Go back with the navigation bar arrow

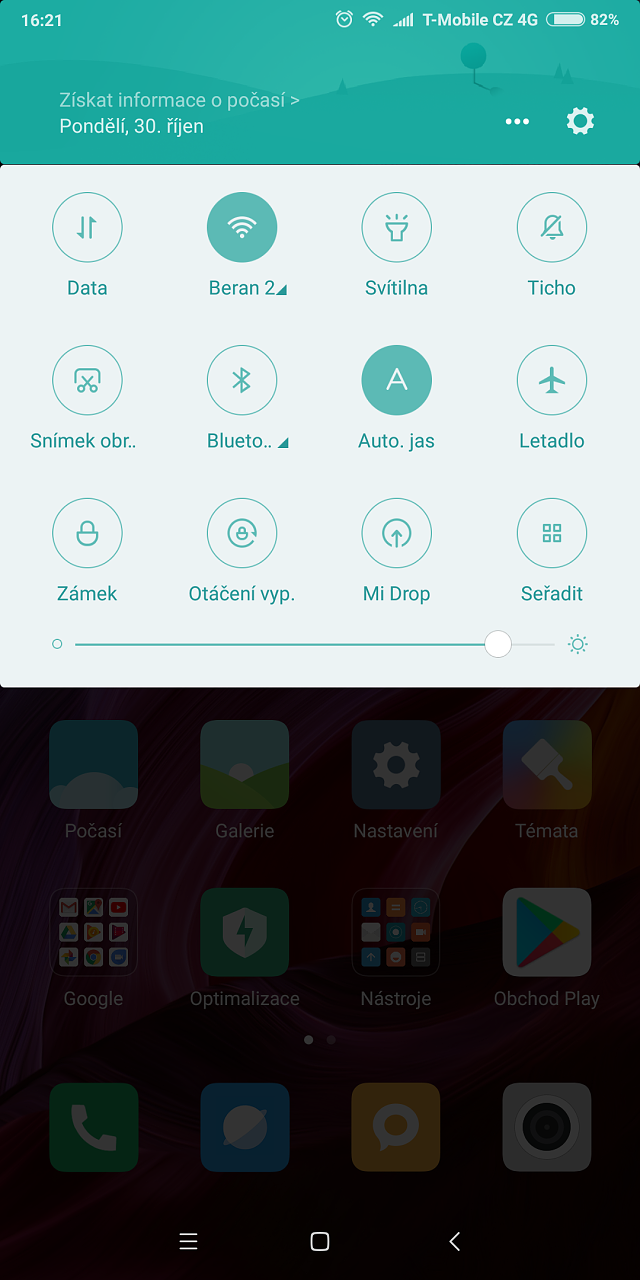tap(455, 1241)
